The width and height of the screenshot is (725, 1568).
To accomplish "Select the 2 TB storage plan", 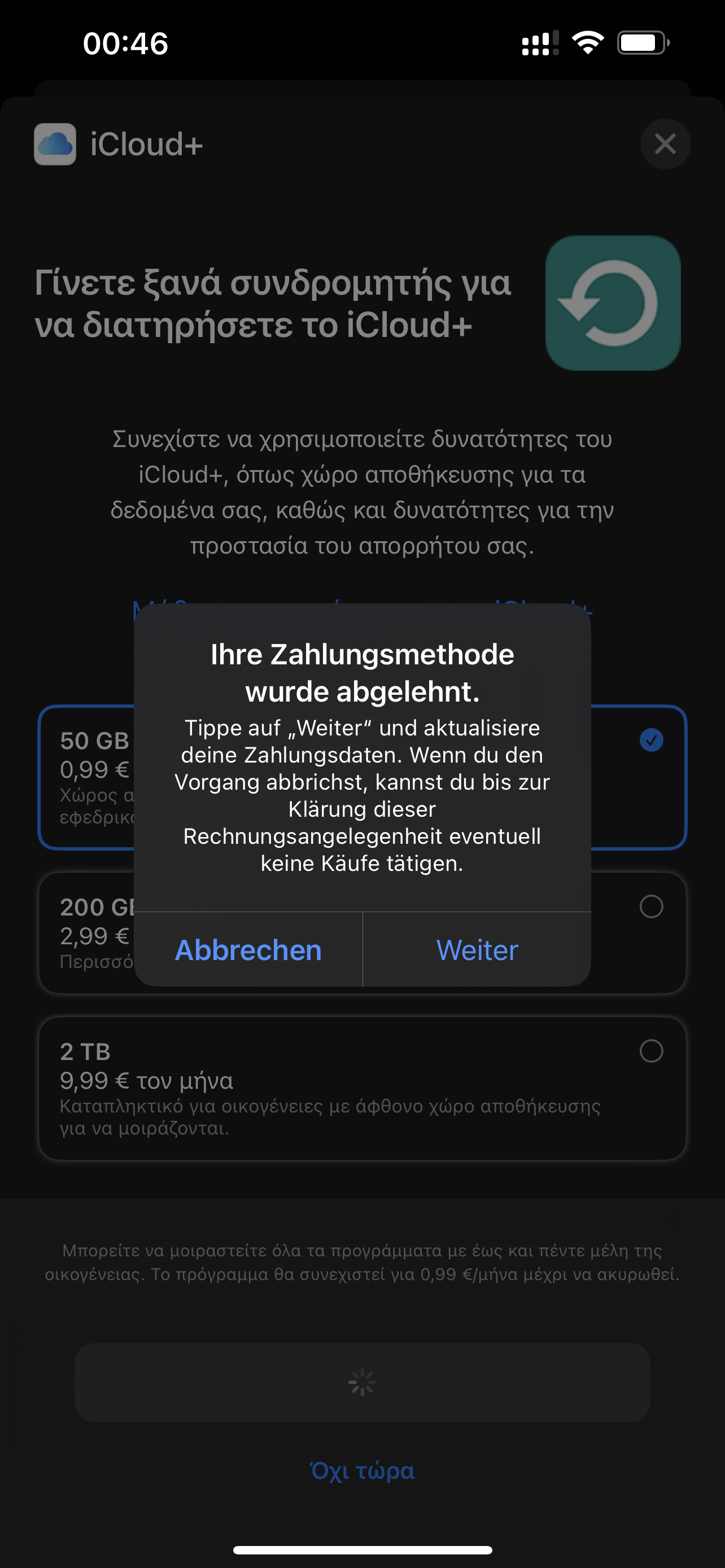I will pos(362,1088).
